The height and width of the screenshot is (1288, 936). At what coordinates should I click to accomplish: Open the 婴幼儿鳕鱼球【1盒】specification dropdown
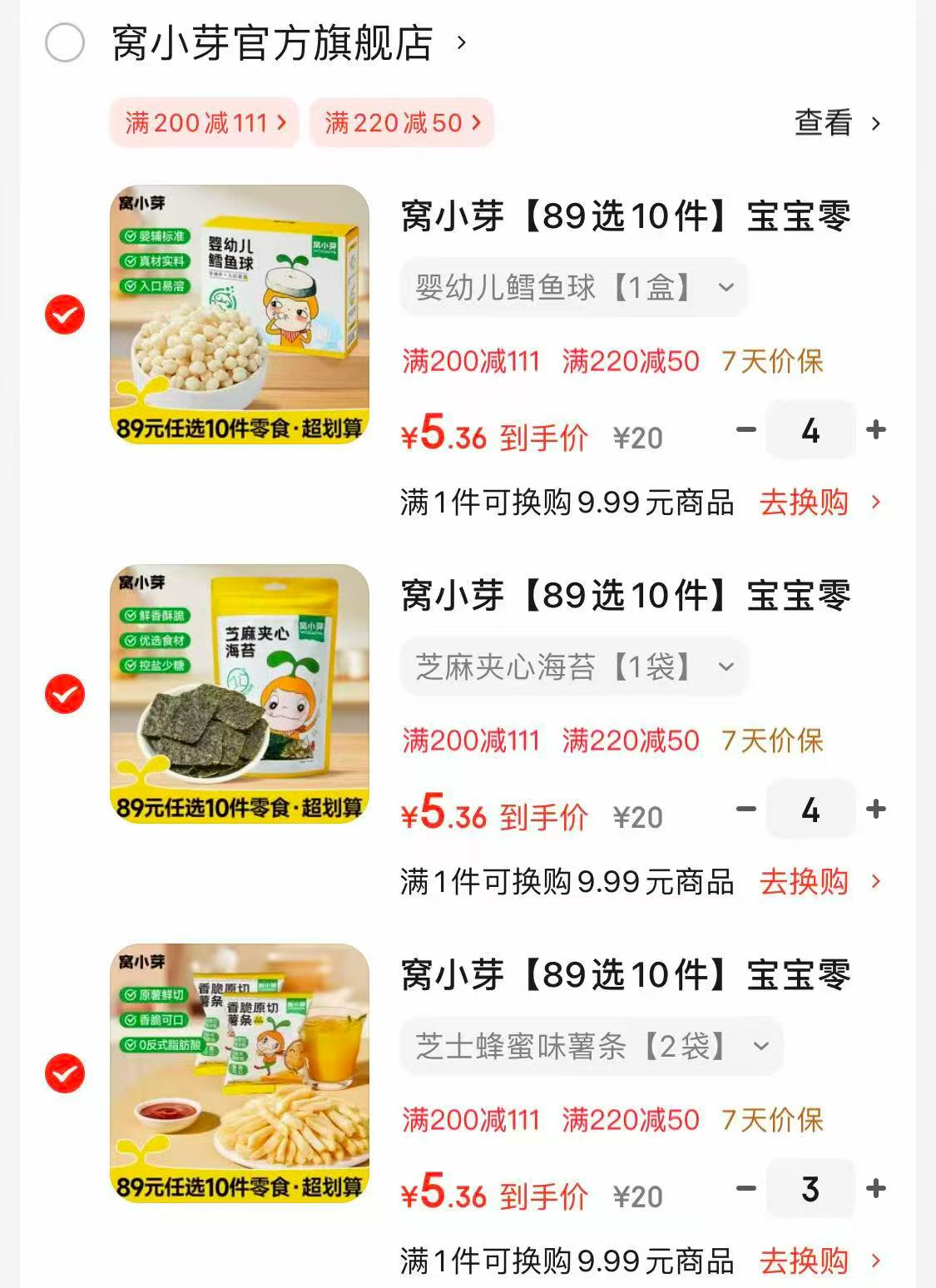(573, 287)
